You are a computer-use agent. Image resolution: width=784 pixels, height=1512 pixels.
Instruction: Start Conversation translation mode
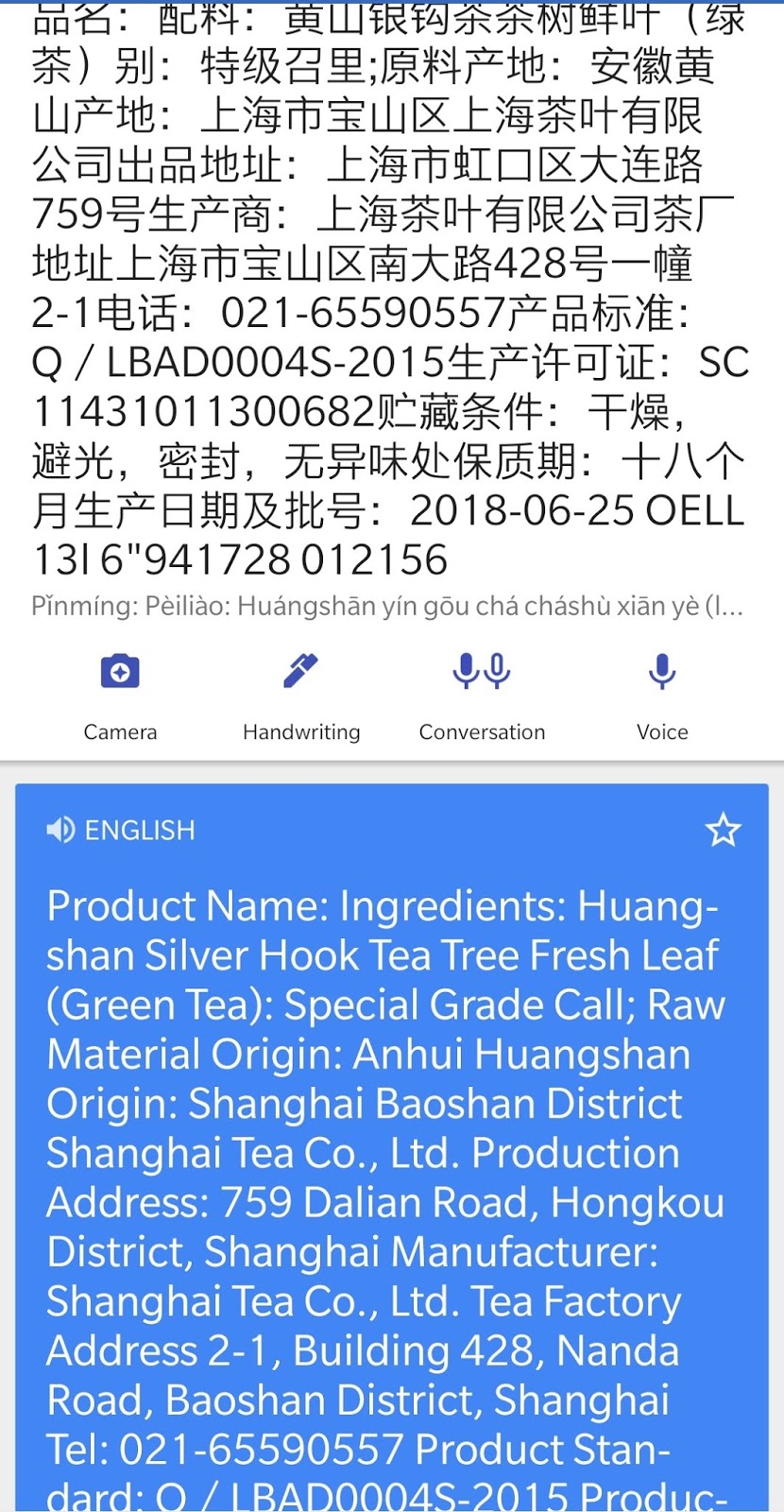(482, 693)
